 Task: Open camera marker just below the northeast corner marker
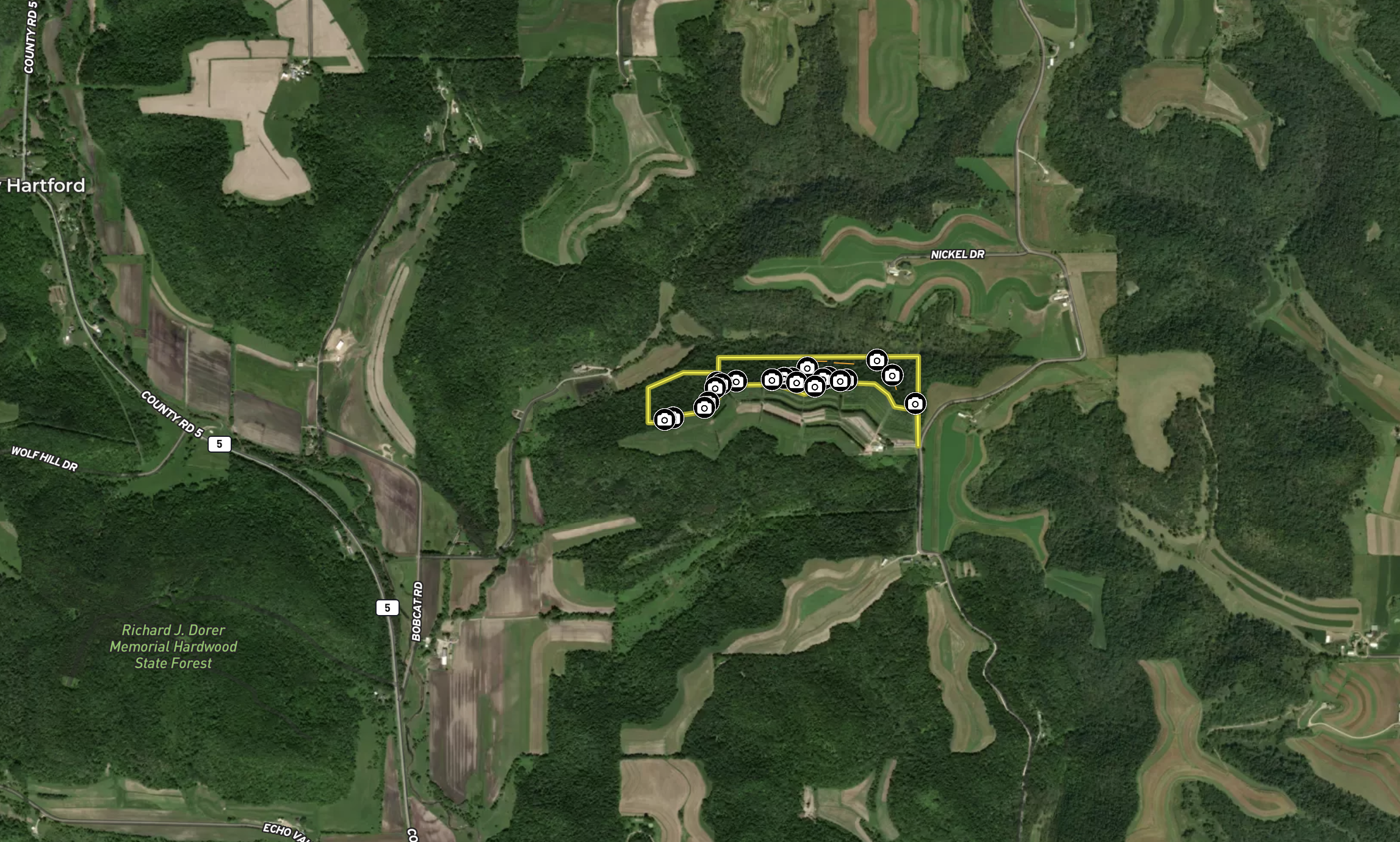tap(892, 375)
